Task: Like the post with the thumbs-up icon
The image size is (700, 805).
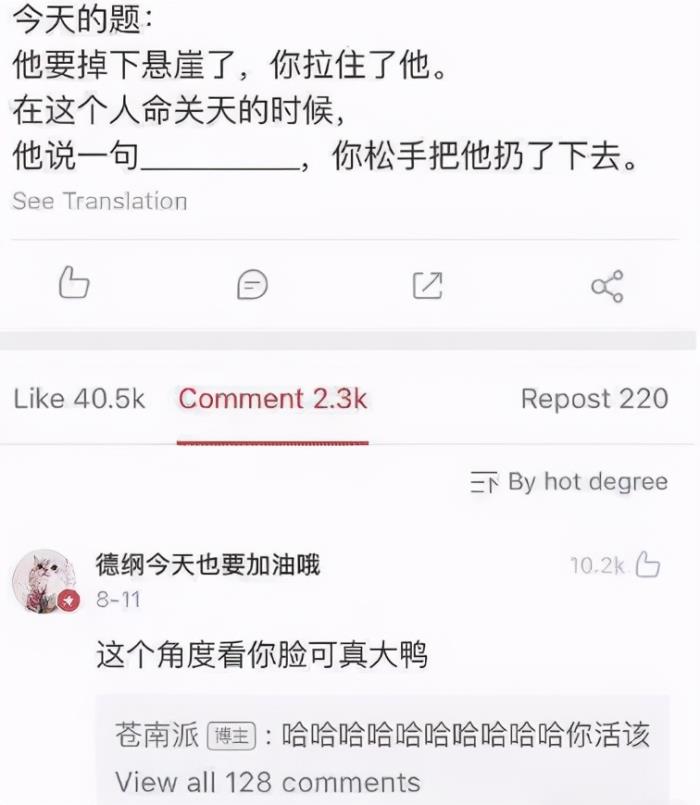Action: pos(74,285)
